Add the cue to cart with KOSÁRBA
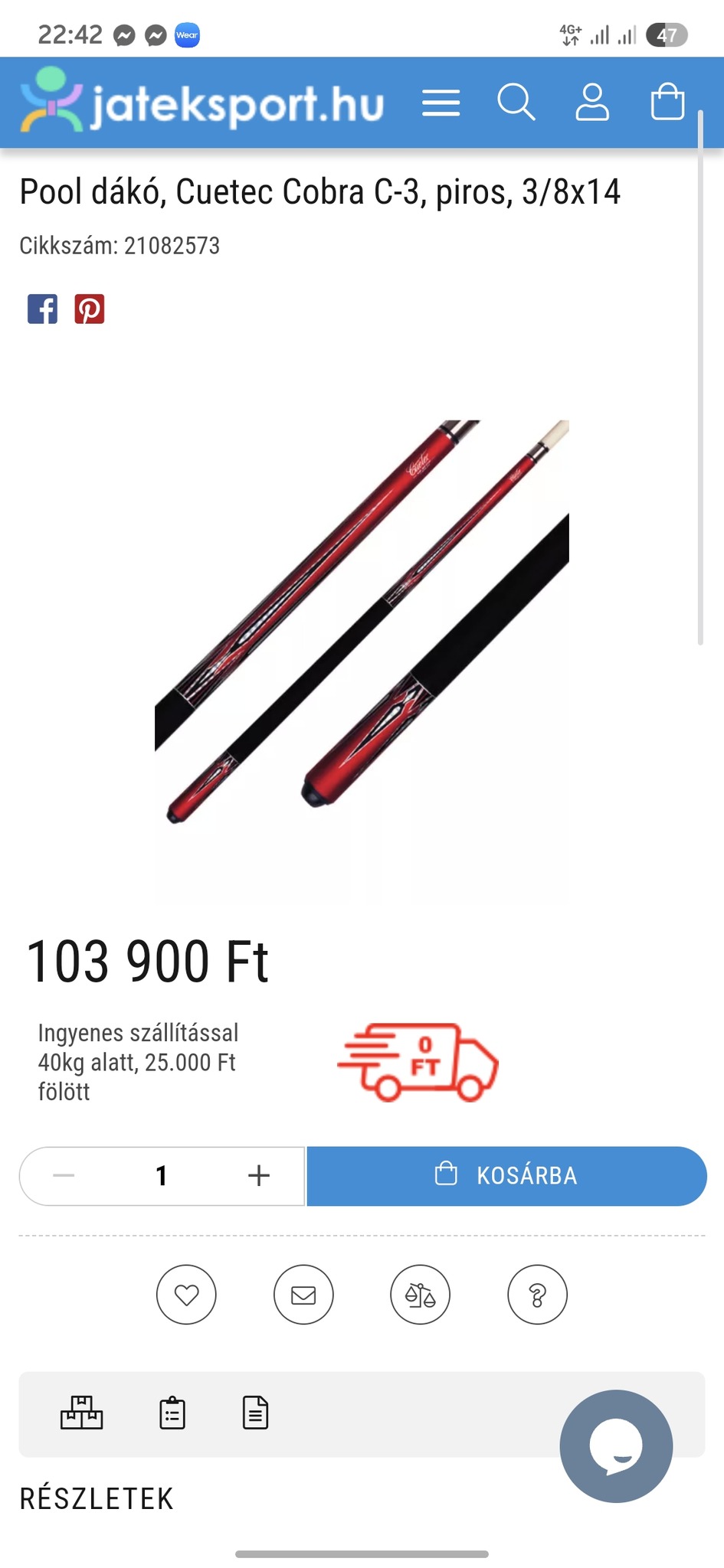The width and height of the screenshot is (724, 1568). pos(506,1175)
